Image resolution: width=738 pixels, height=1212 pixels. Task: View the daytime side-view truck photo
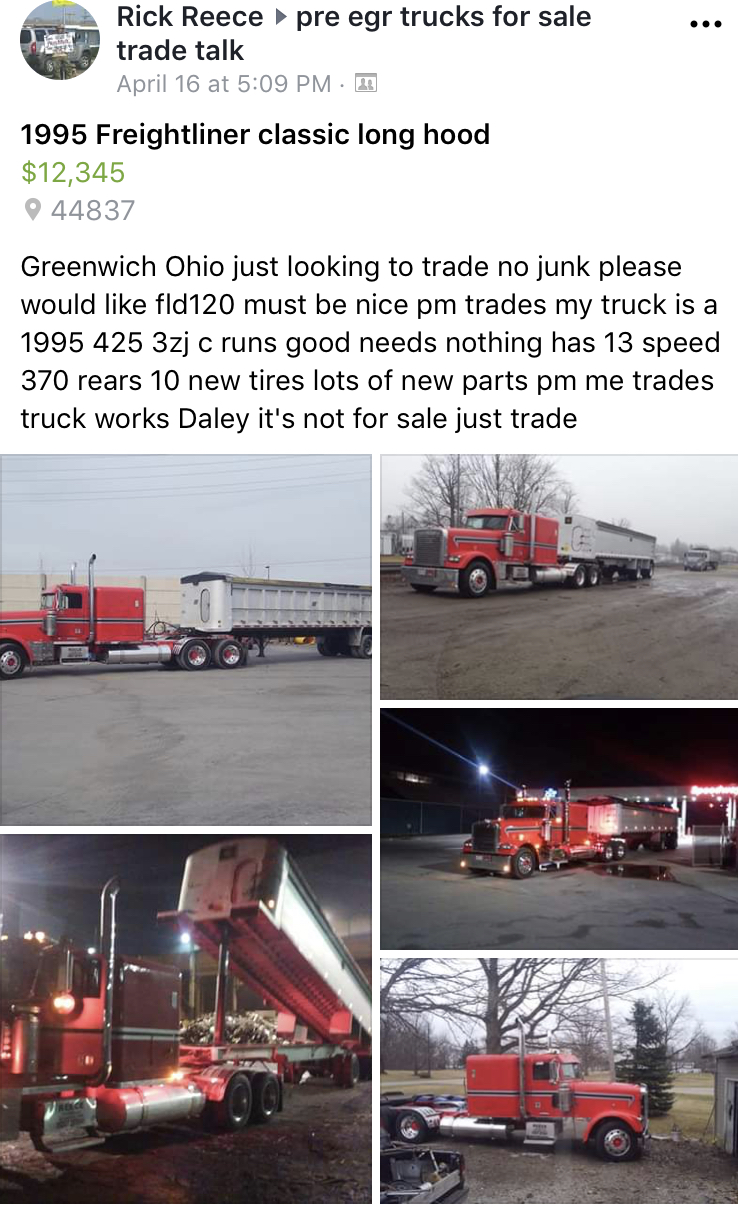[186, 640]
